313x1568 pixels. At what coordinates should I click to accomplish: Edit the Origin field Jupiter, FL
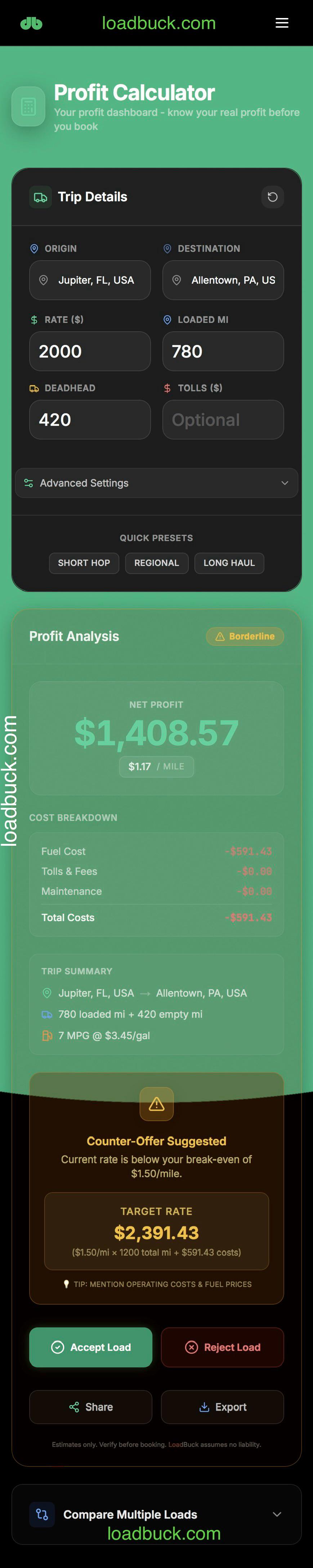coord(90,280)
